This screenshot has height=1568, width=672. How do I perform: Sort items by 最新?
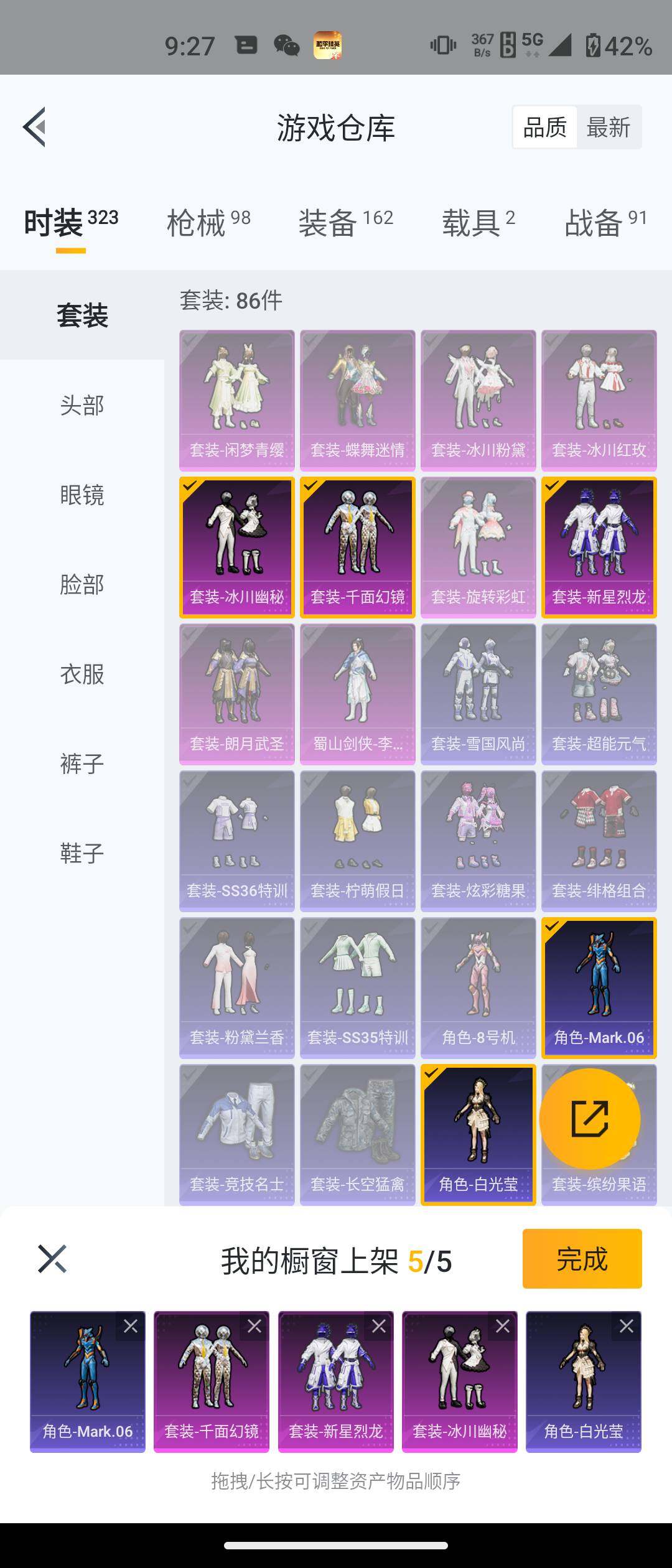point(608,126)
